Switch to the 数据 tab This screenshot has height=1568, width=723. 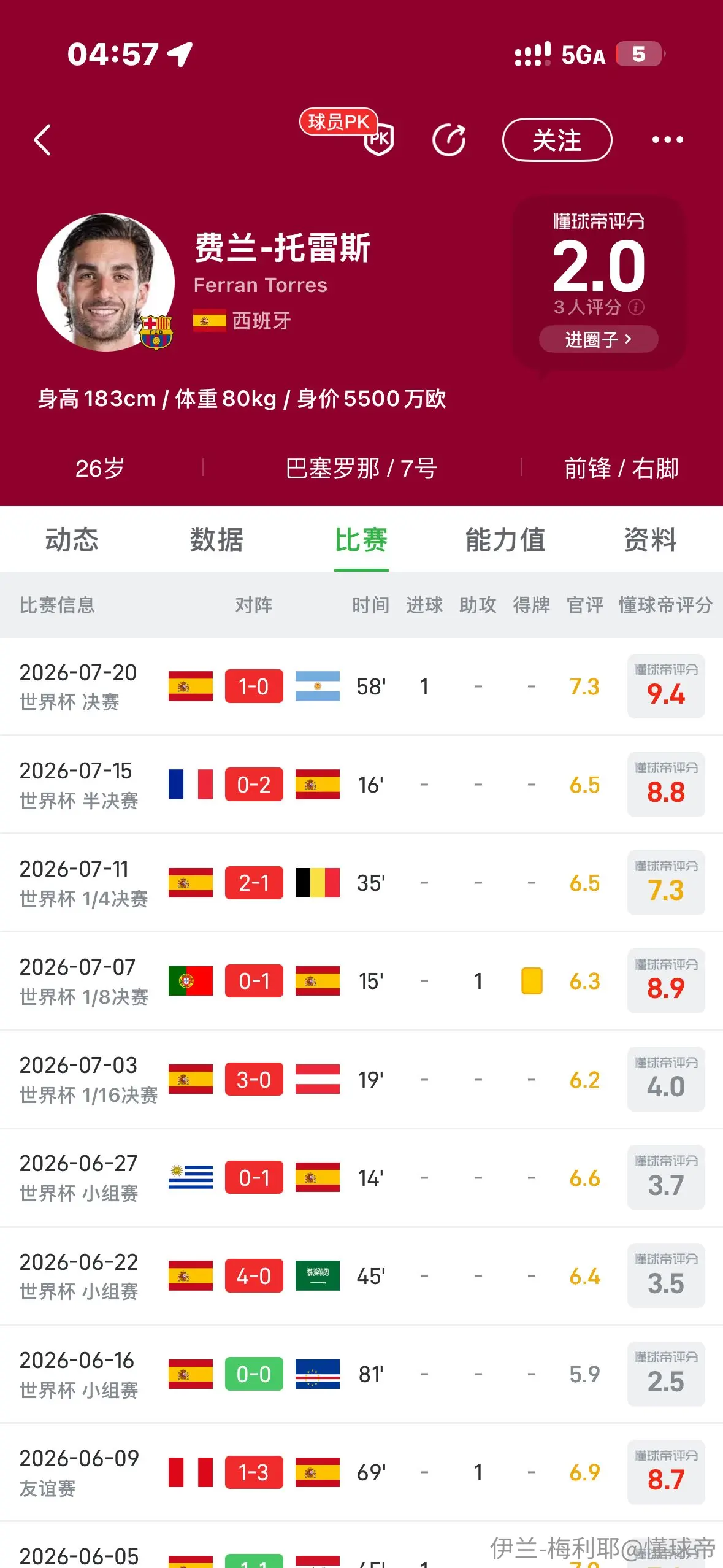(216, 540)
